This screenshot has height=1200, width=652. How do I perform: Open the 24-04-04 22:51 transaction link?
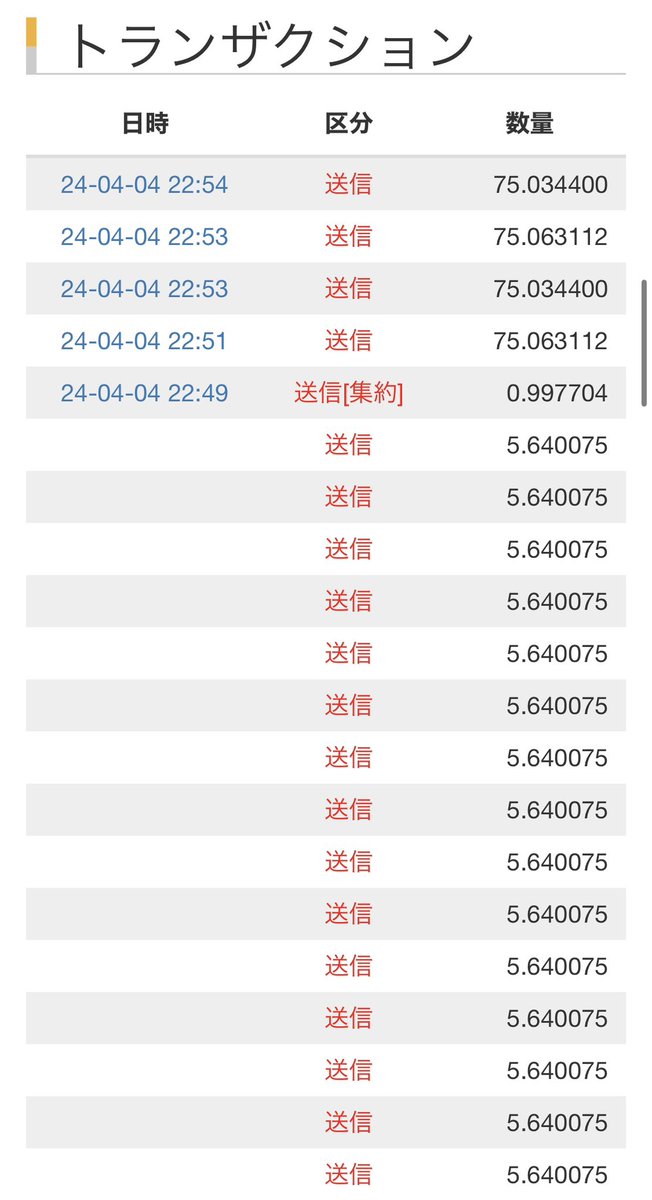click(144, 341)
